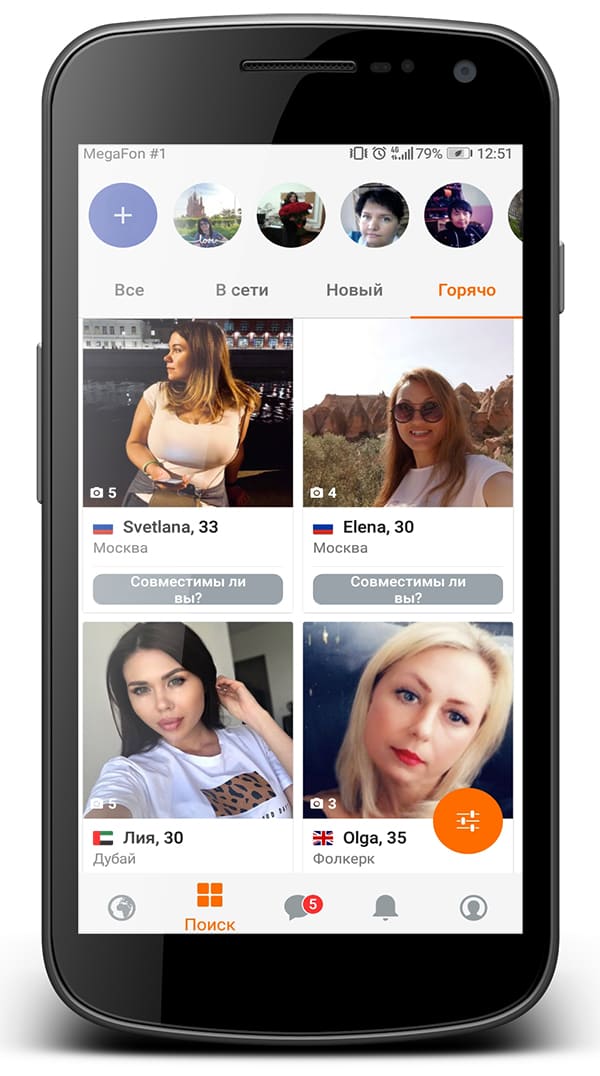Switch to the В сети tab
The width and height of the screenshot is (600, 1076).
(x=242, y=290)
